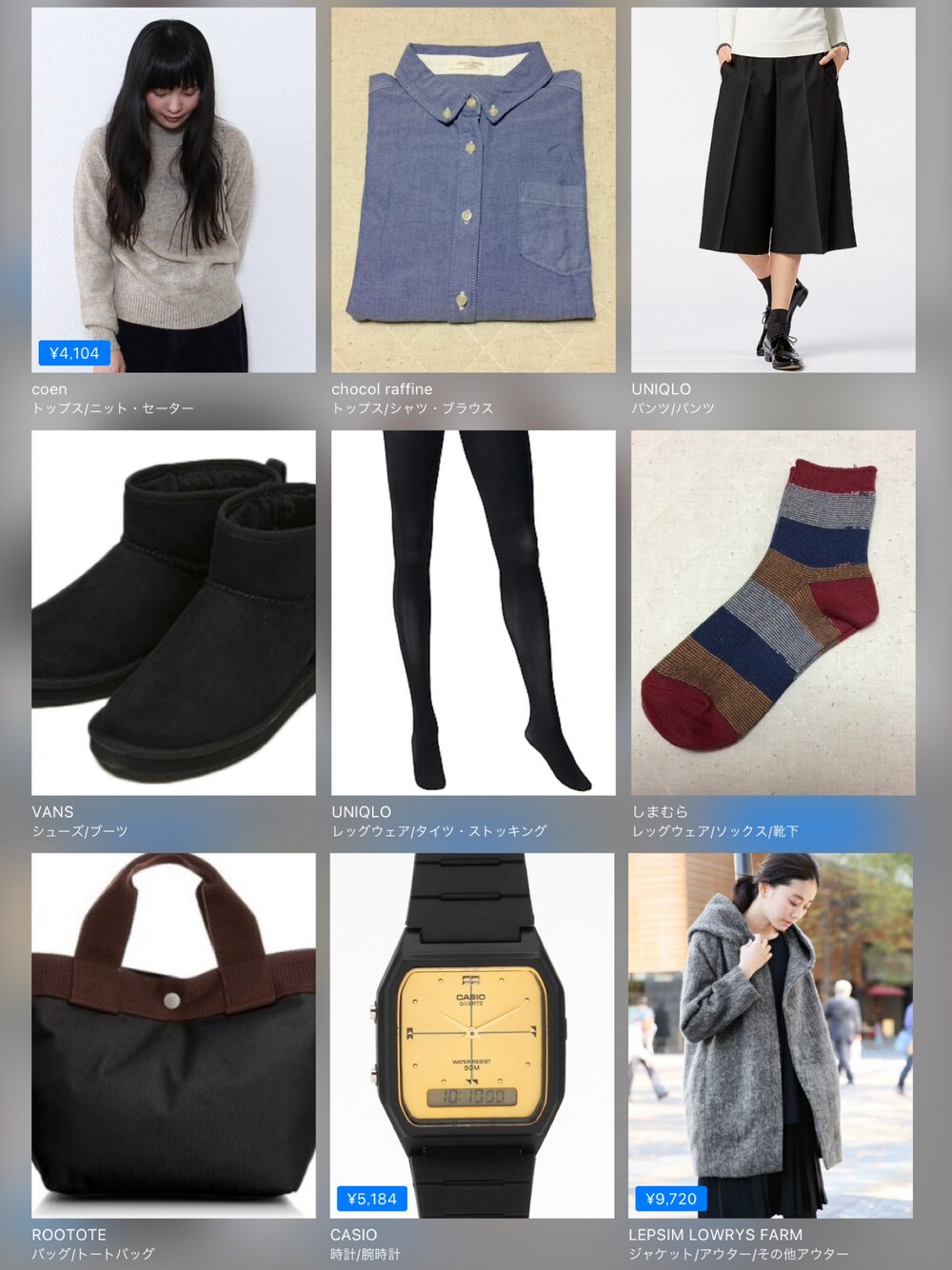View the しまむら striped socks
Image resolution: width=952 pixels, height=1270 pixels.
(773, 612)
